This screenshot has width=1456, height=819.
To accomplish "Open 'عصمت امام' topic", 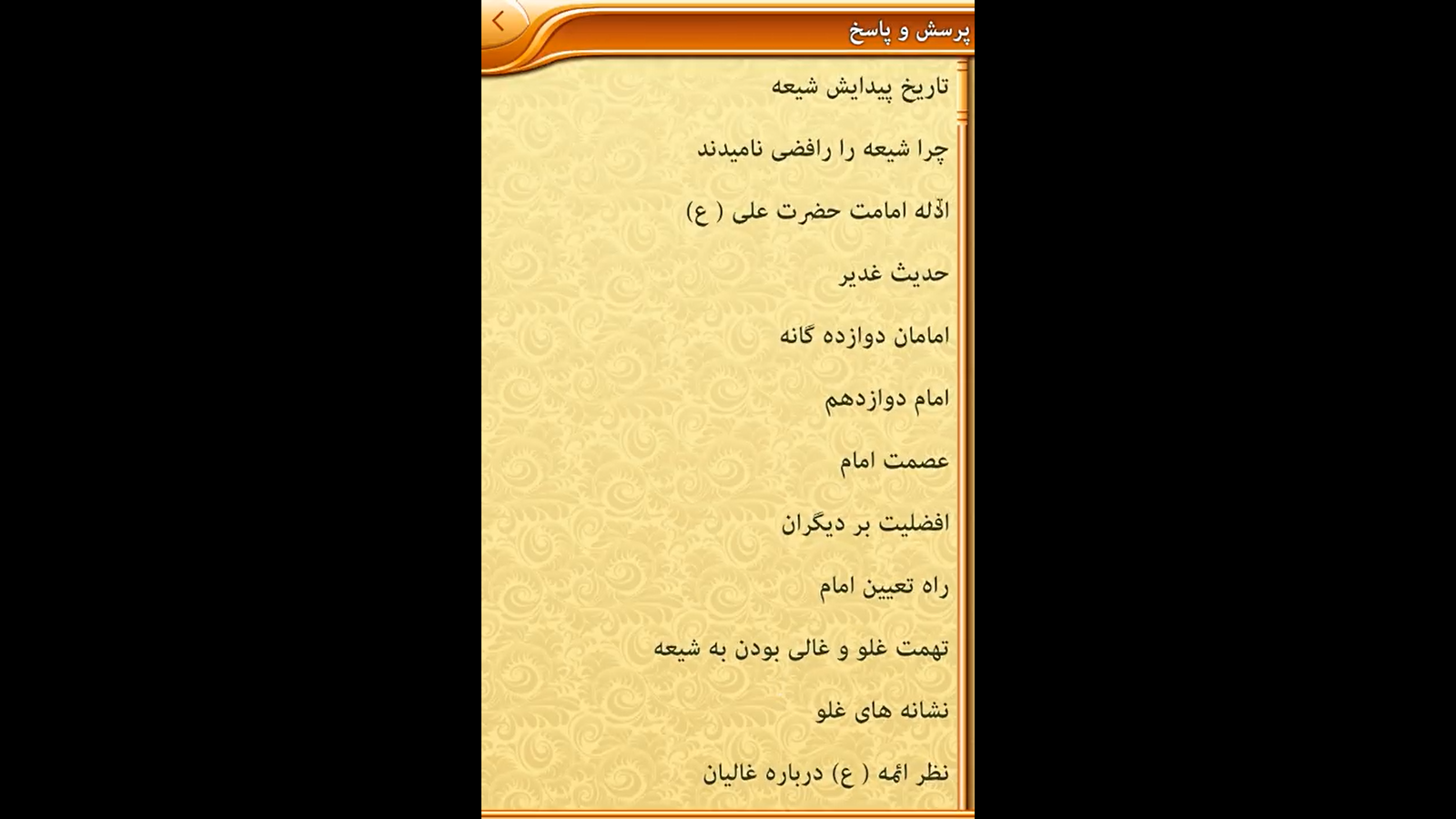I will point(894,461).
